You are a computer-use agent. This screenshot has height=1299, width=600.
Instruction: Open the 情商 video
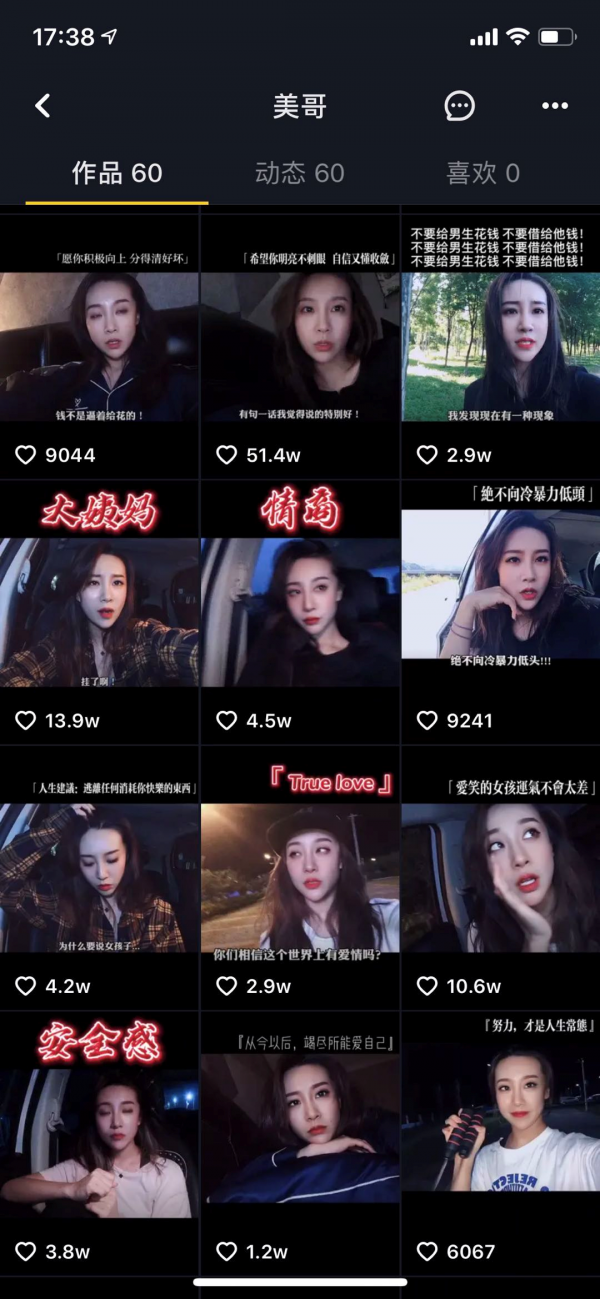tap(300, 610)
